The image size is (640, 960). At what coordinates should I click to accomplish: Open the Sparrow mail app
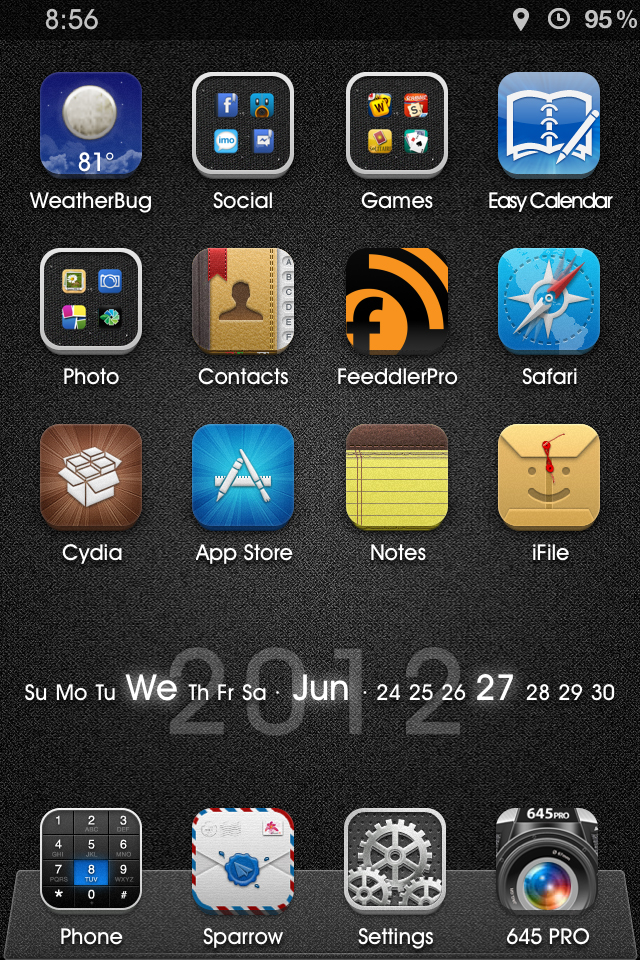[243, 861]
